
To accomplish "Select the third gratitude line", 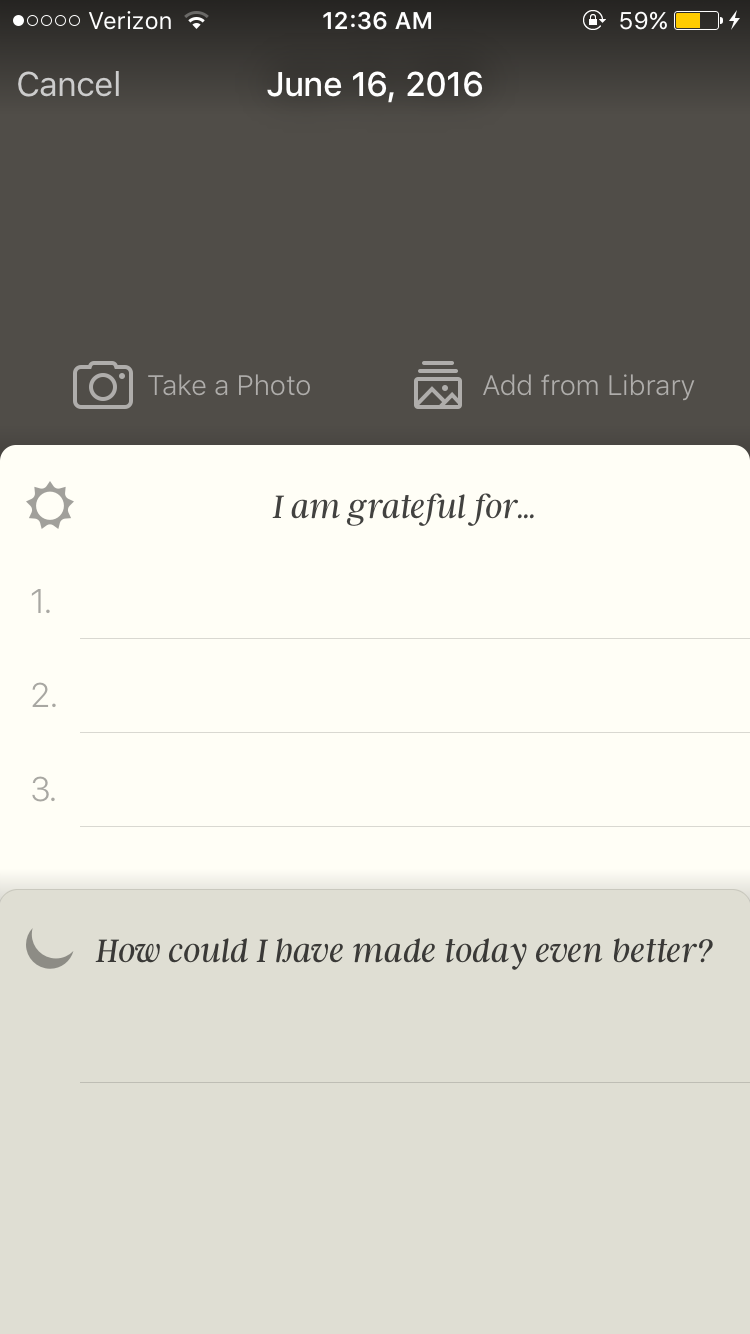I will pyautogui.click(x=414, y=790).
